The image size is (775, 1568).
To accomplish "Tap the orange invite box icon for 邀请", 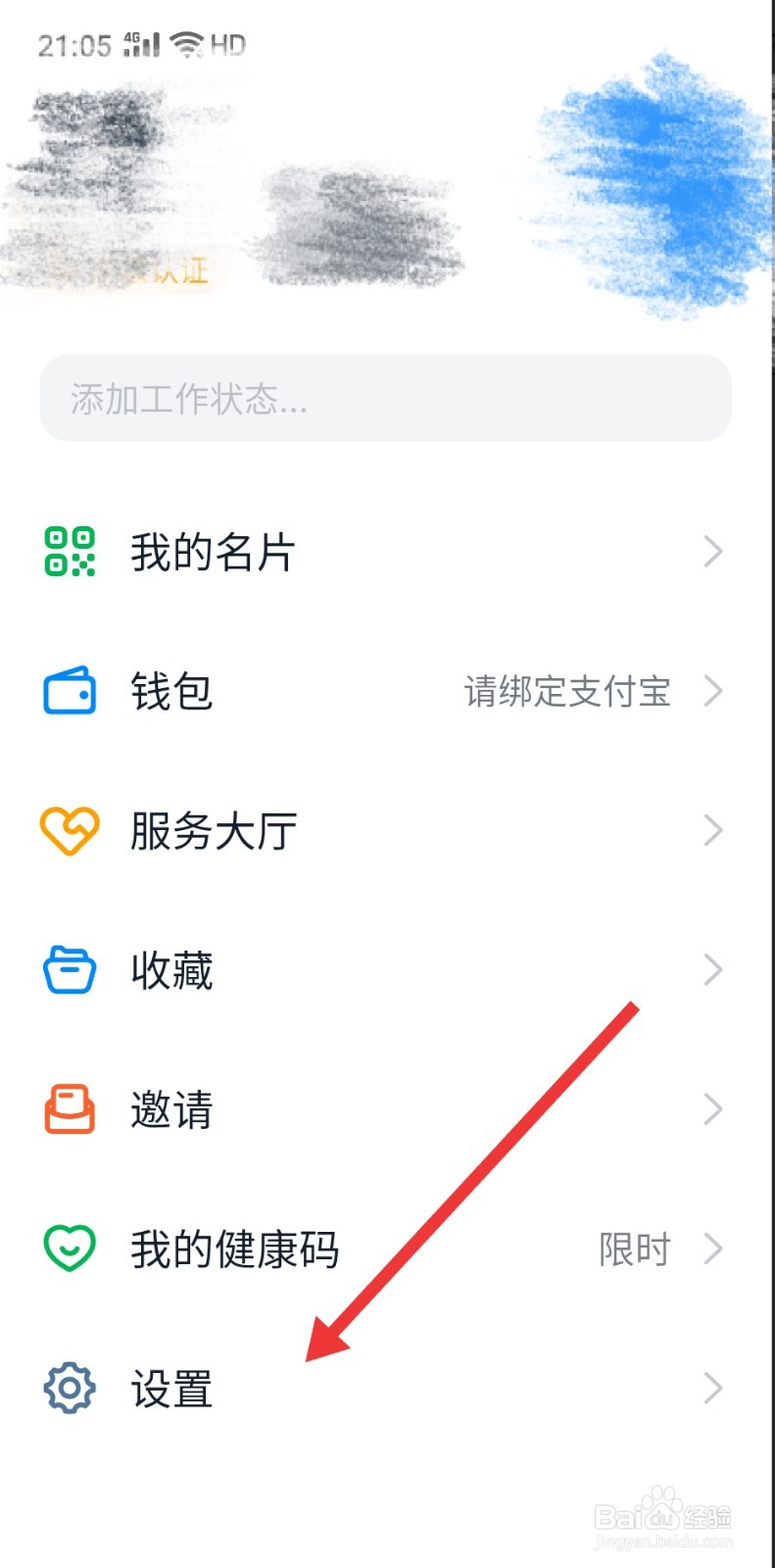I will 68,1108.
